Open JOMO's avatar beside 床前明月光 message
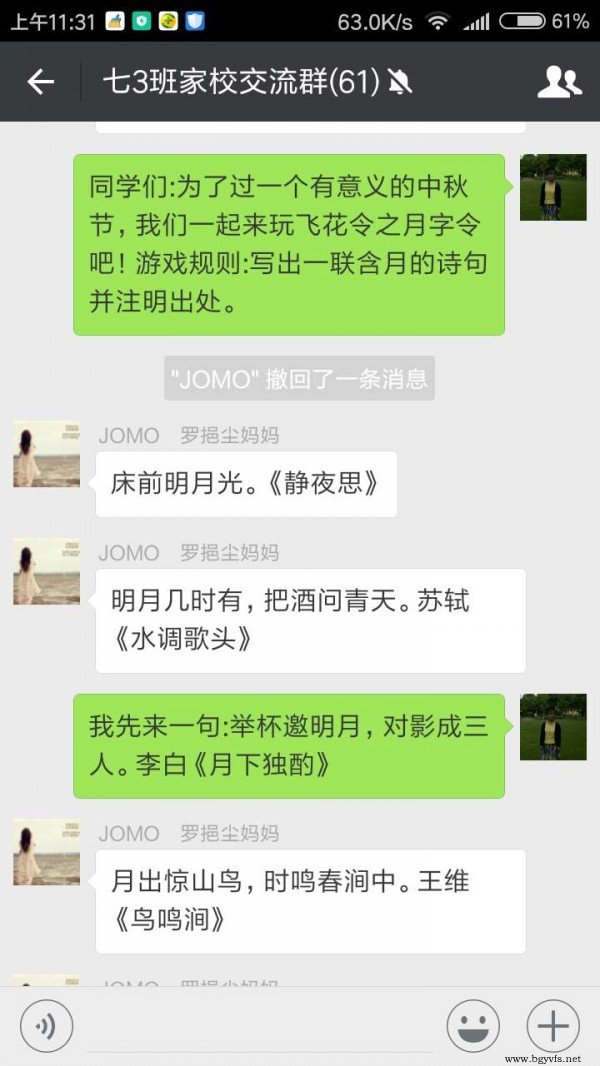600x1066 pixels. pos(46,454)
